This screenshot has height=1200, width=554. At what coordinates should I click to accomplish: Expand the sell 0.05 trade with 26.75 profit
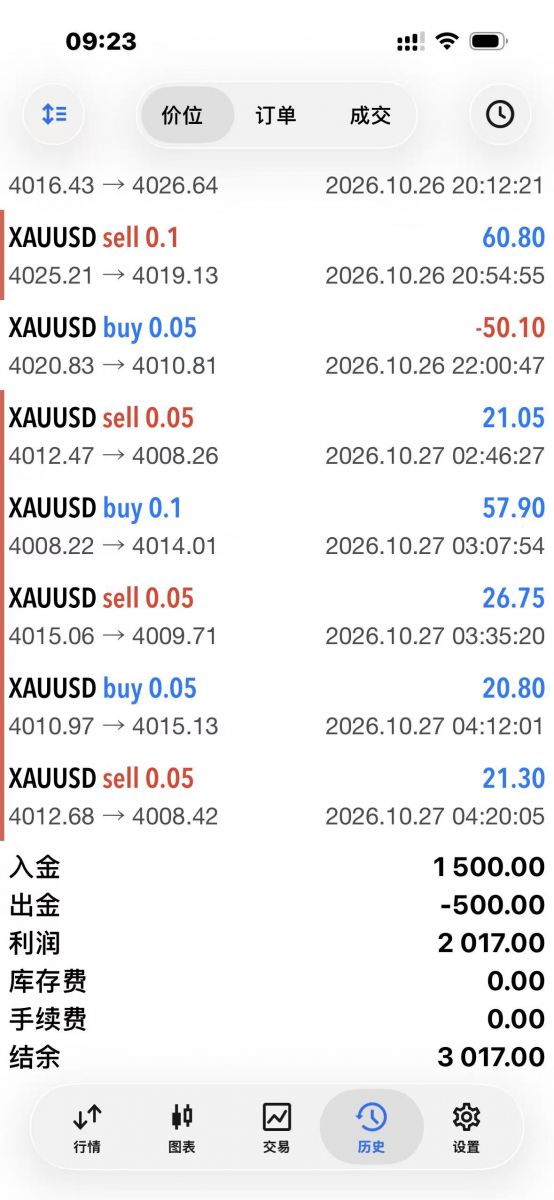tap(277, 615)
